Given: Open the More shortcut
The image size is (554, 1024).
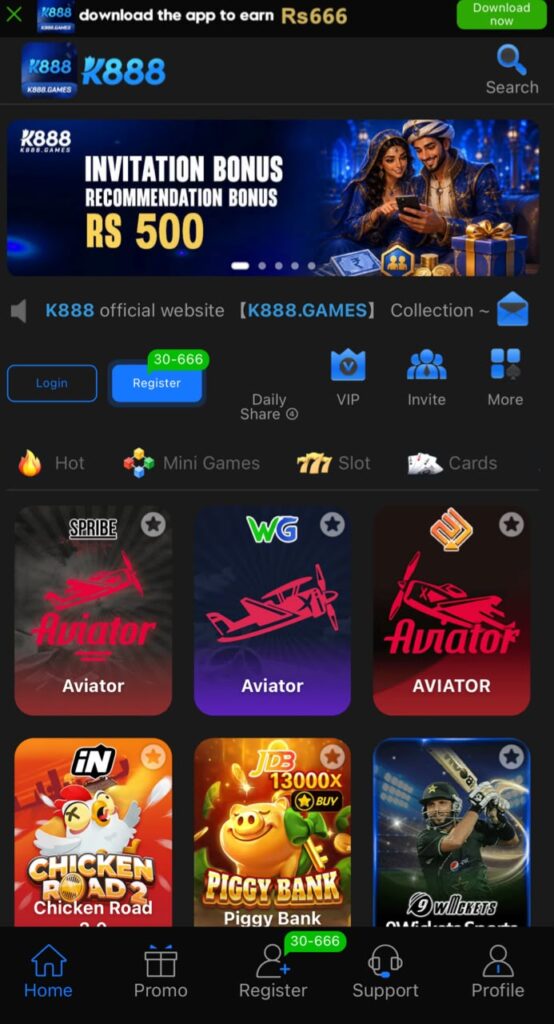Looking at the screenshot, I should pos(505,378).
